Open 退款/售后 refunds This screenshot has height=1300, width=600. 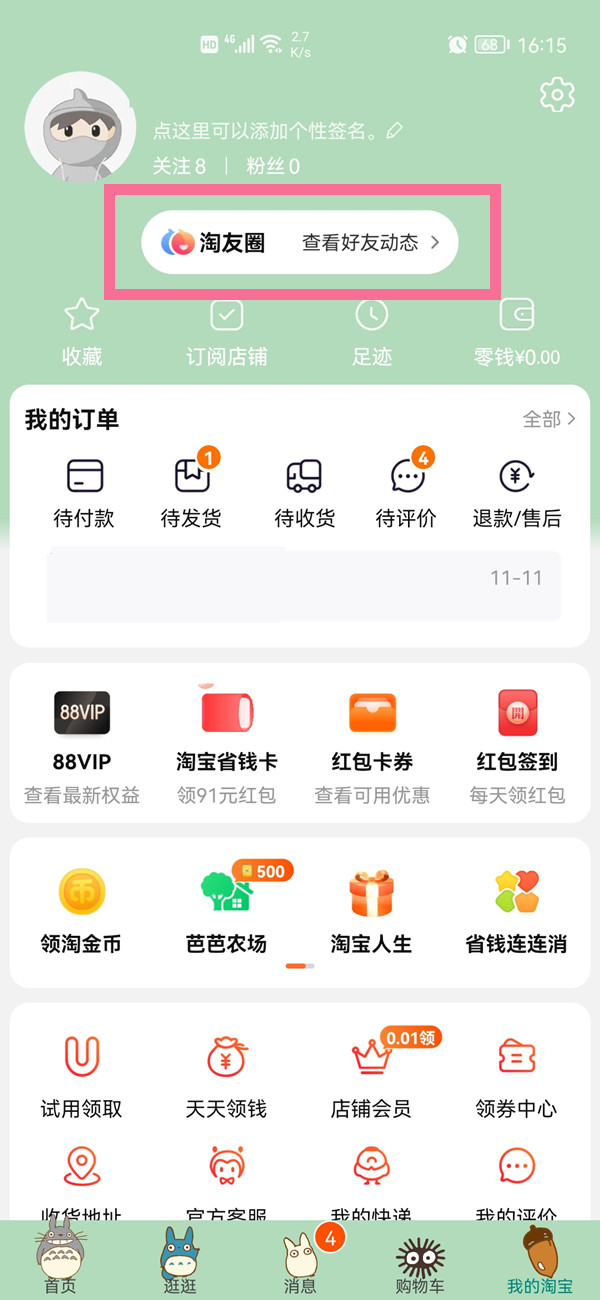tap(516, 492)
